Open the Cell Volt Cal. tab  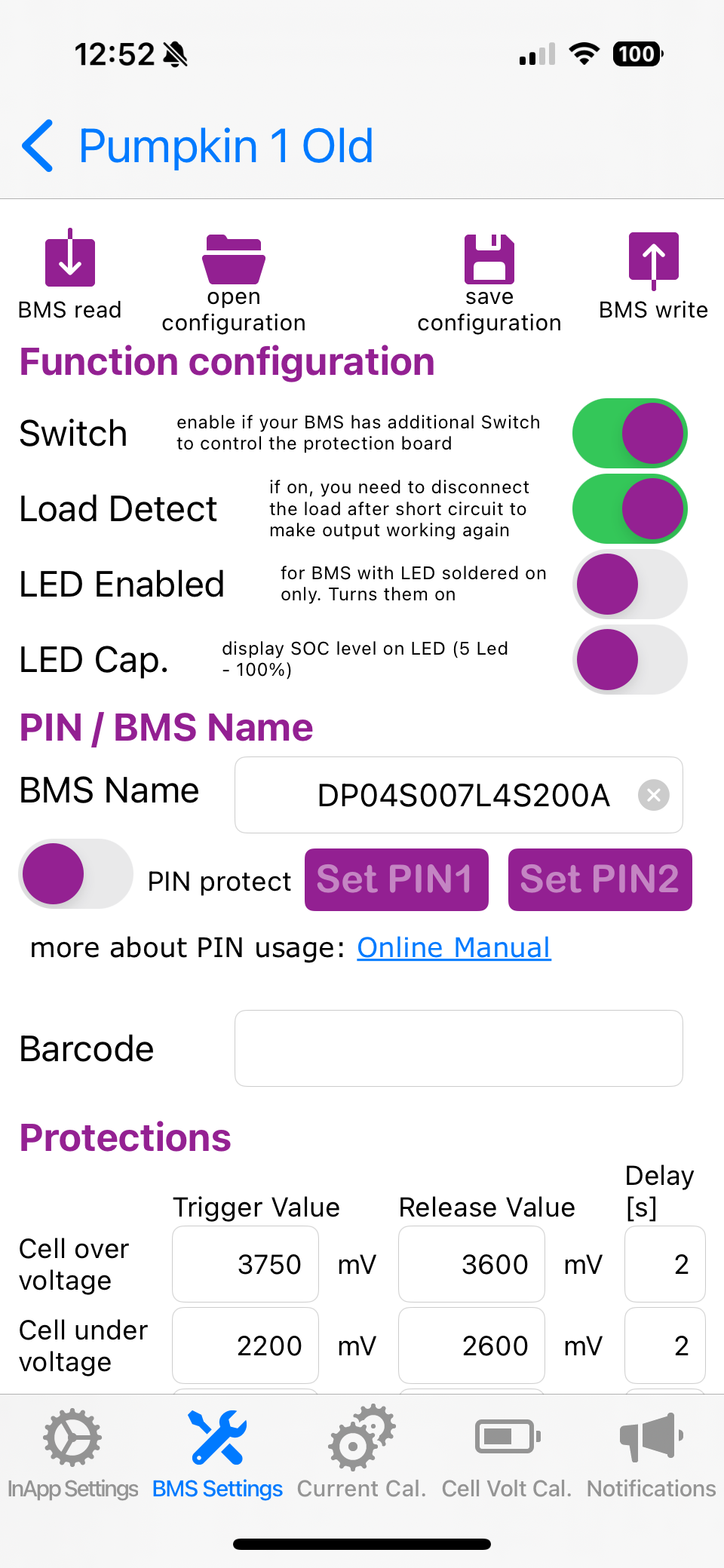(507, 1453)
